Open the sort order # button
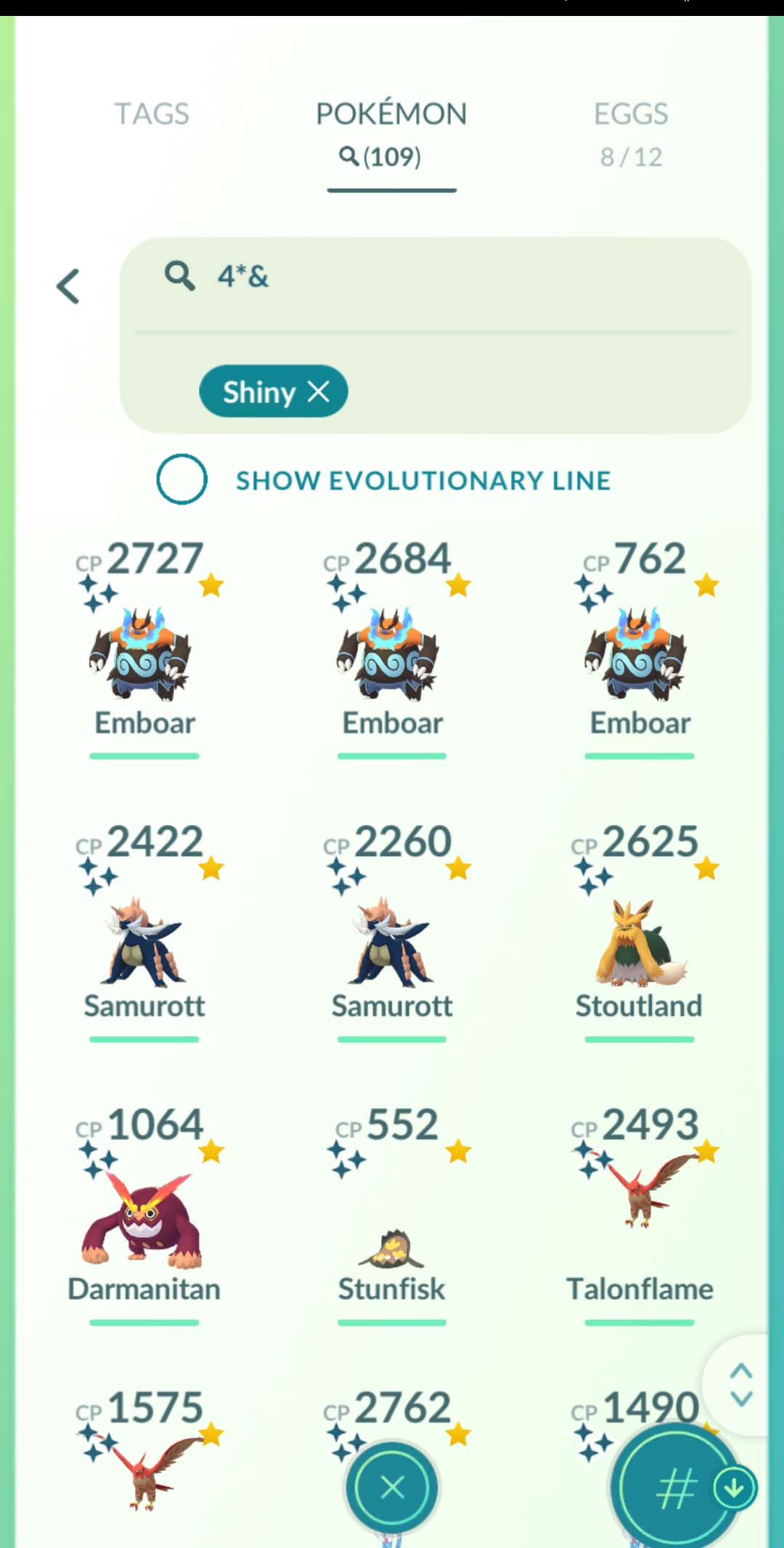Image resolution: width=784 pixels, height=1548 pixels. pyautogui.click(x=675, y=1488)
